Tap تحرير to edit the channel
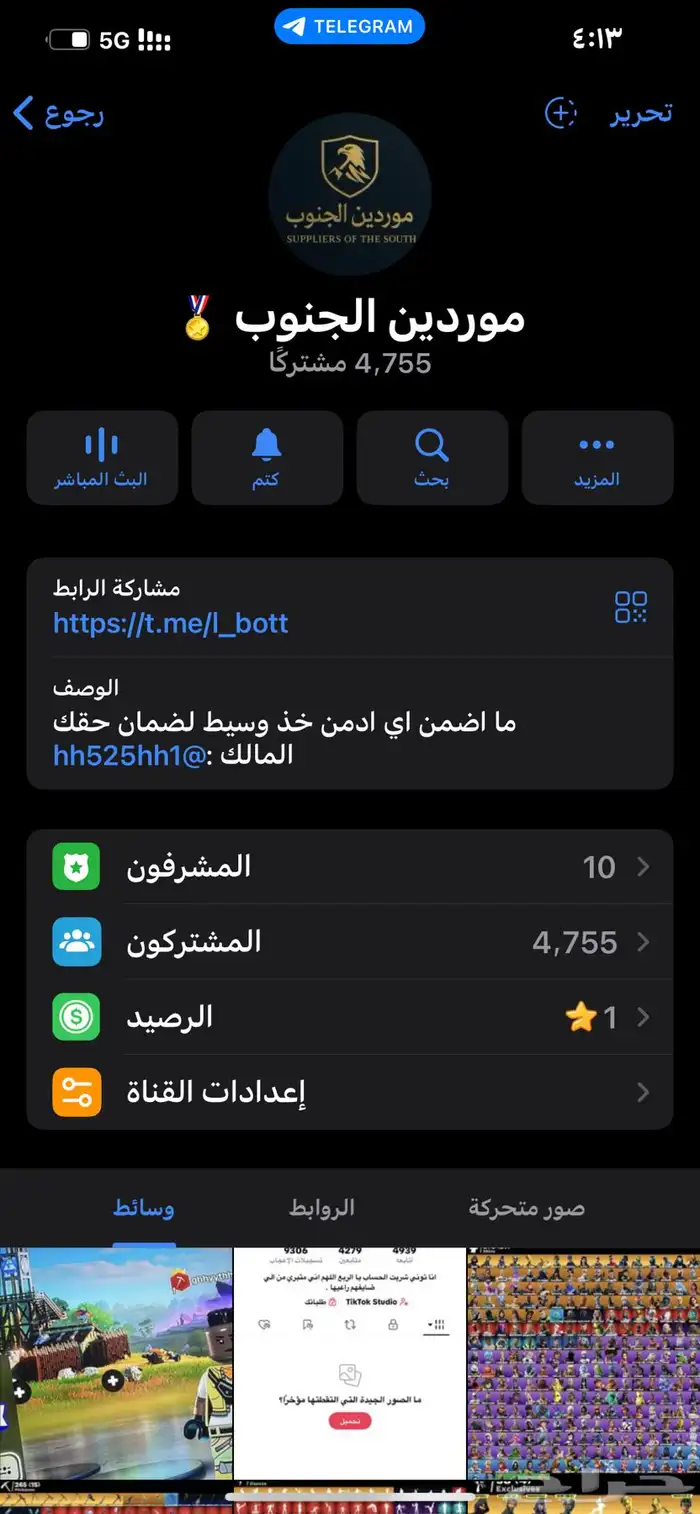 (x=641, y=113)
